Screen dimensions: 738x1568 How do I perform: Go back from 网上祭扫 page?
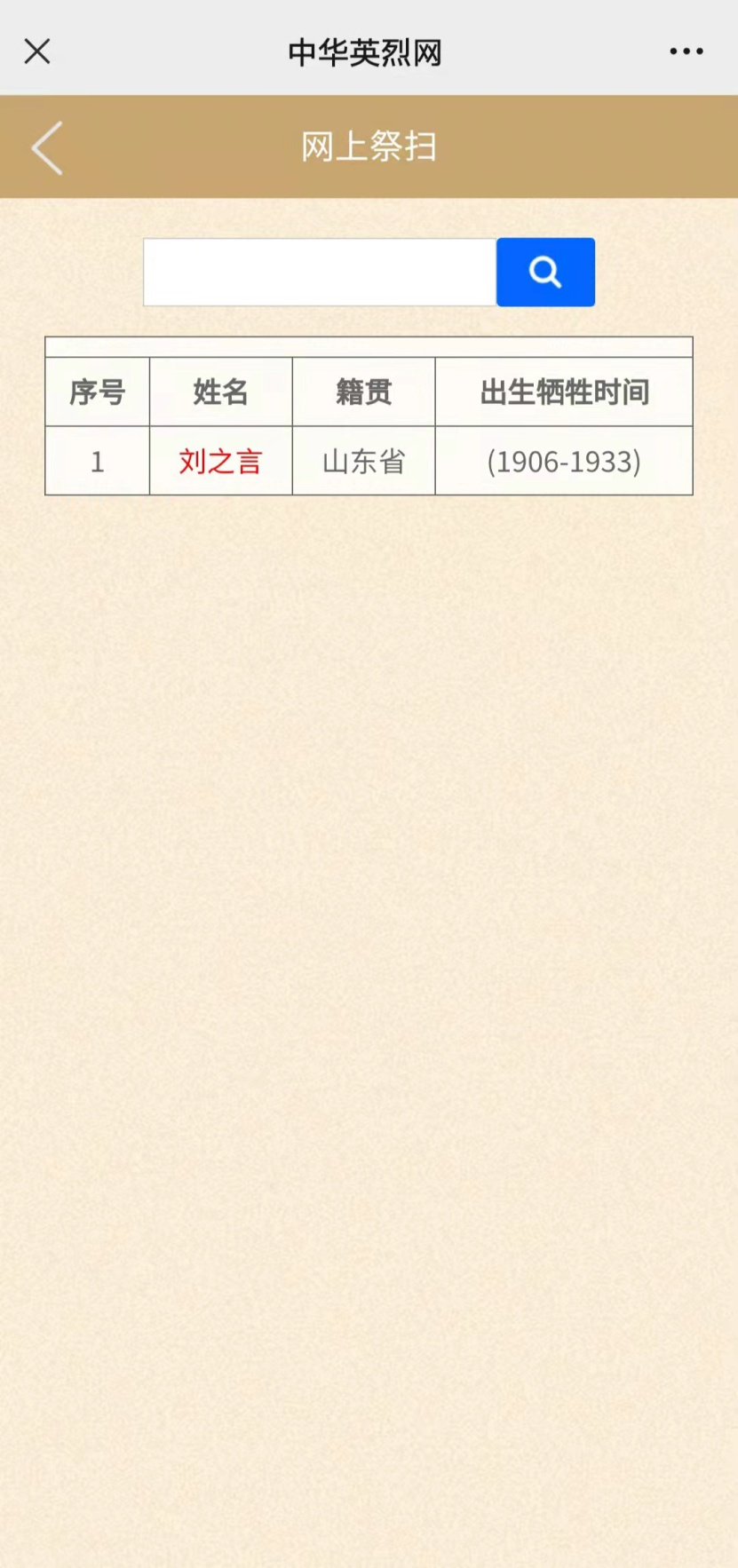click(47, 147)
